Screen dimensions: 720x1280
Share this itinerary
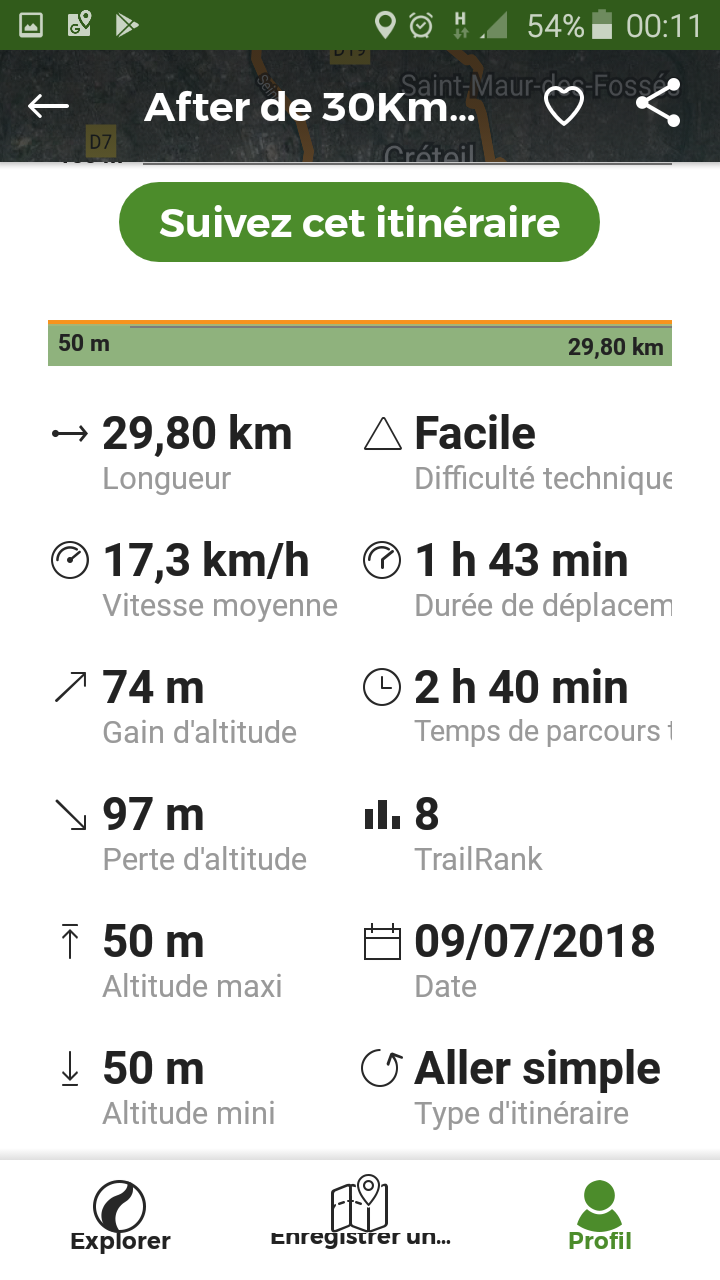659,103
